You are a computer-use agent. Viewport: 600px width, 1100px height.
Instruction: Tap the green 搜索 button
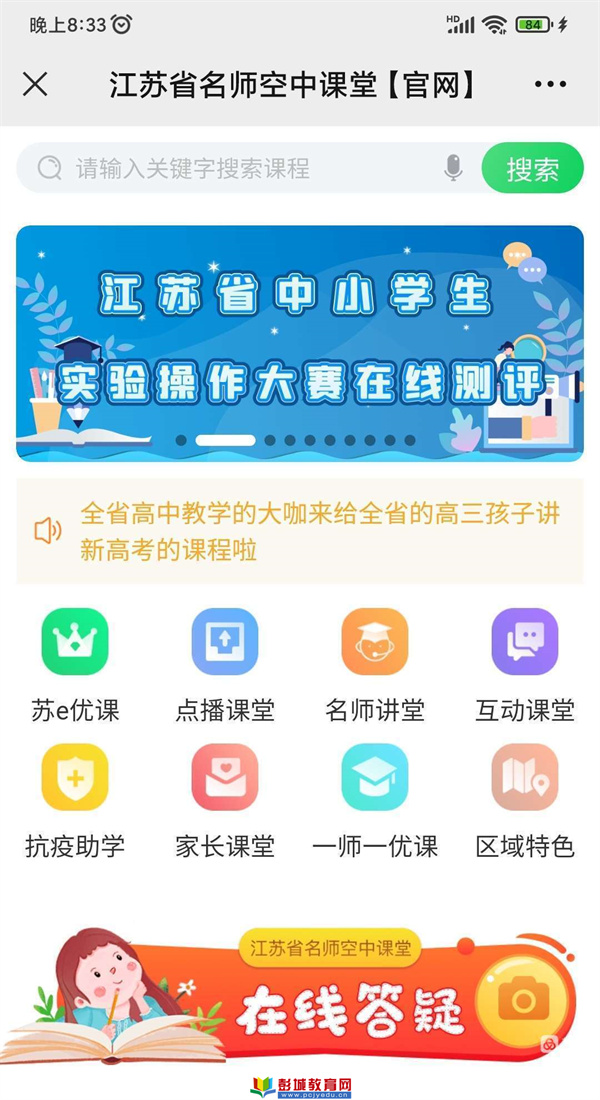(532, 168)
